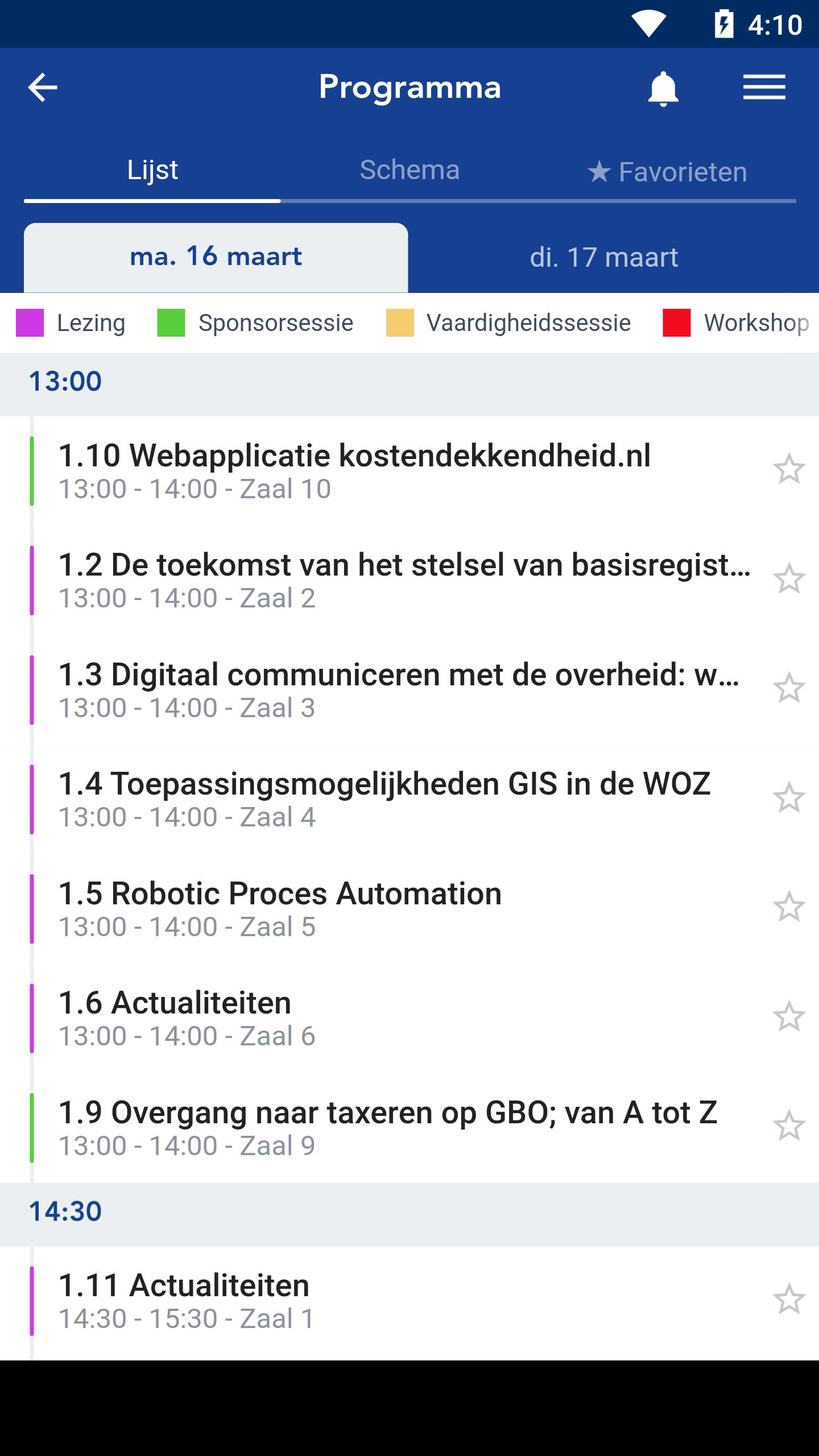Switch to the Schema view
This screenshot has height=1456, width=819.
408,169
